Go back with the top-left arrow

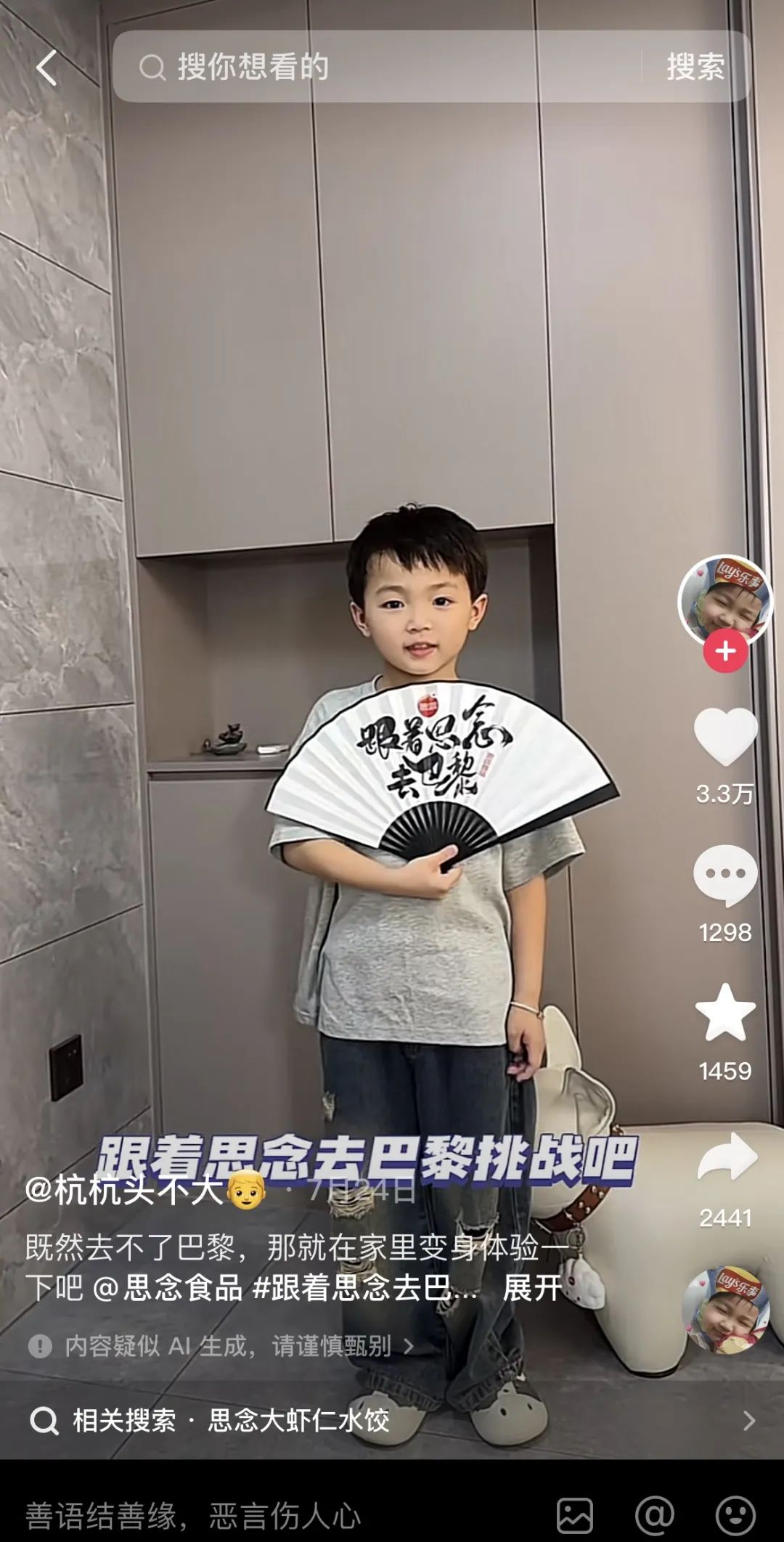point(46,69)
